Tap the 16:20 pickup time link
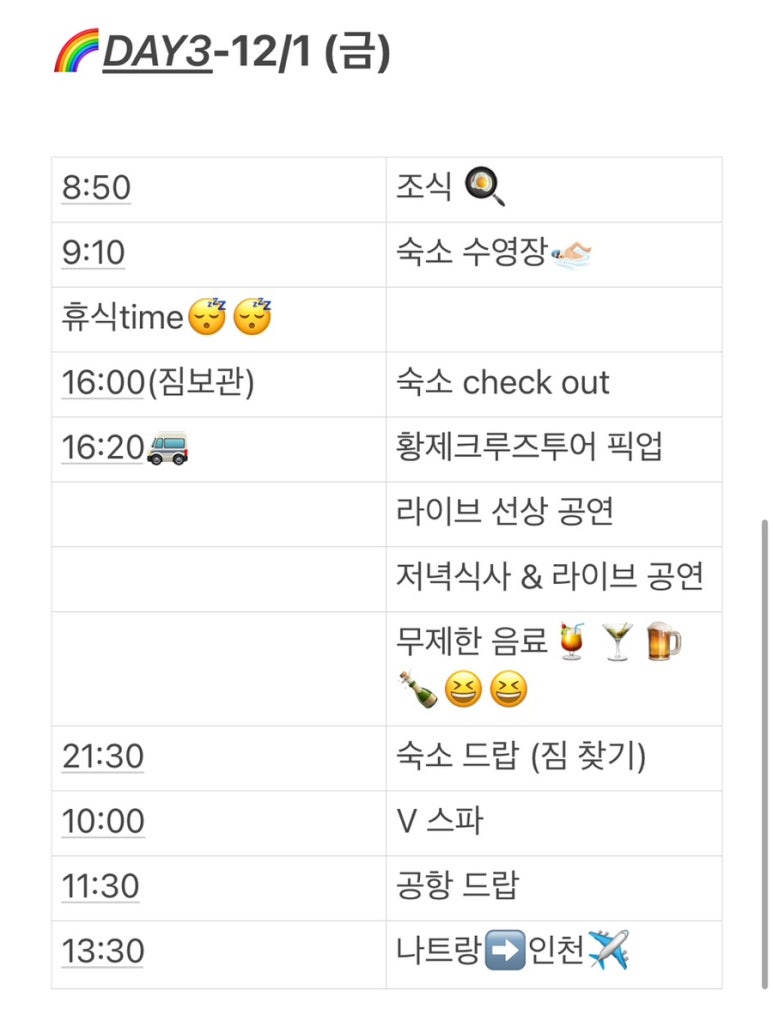This screenshot has height=1021, width=773. tap(103, 448)
